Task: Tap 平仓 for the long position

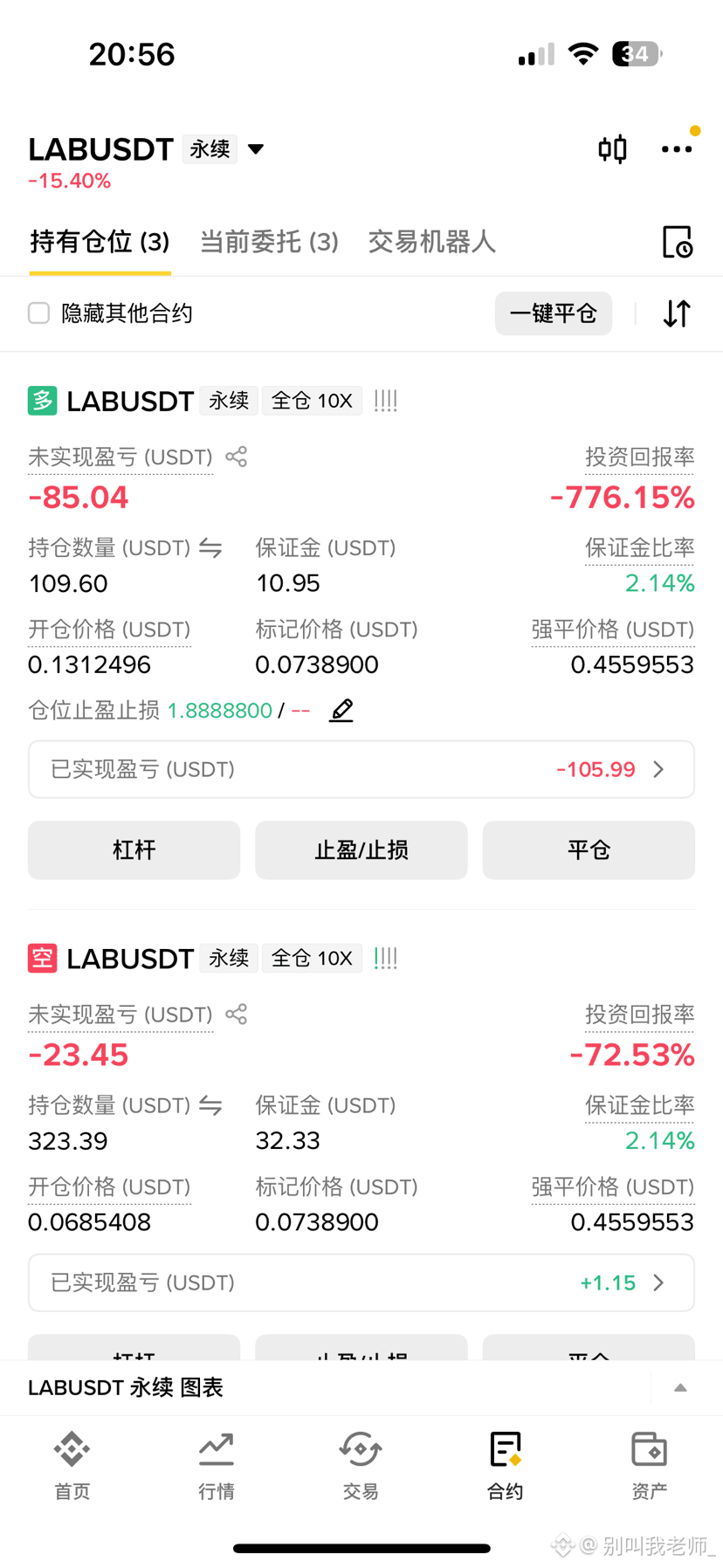Action: [x=589, y=849]
